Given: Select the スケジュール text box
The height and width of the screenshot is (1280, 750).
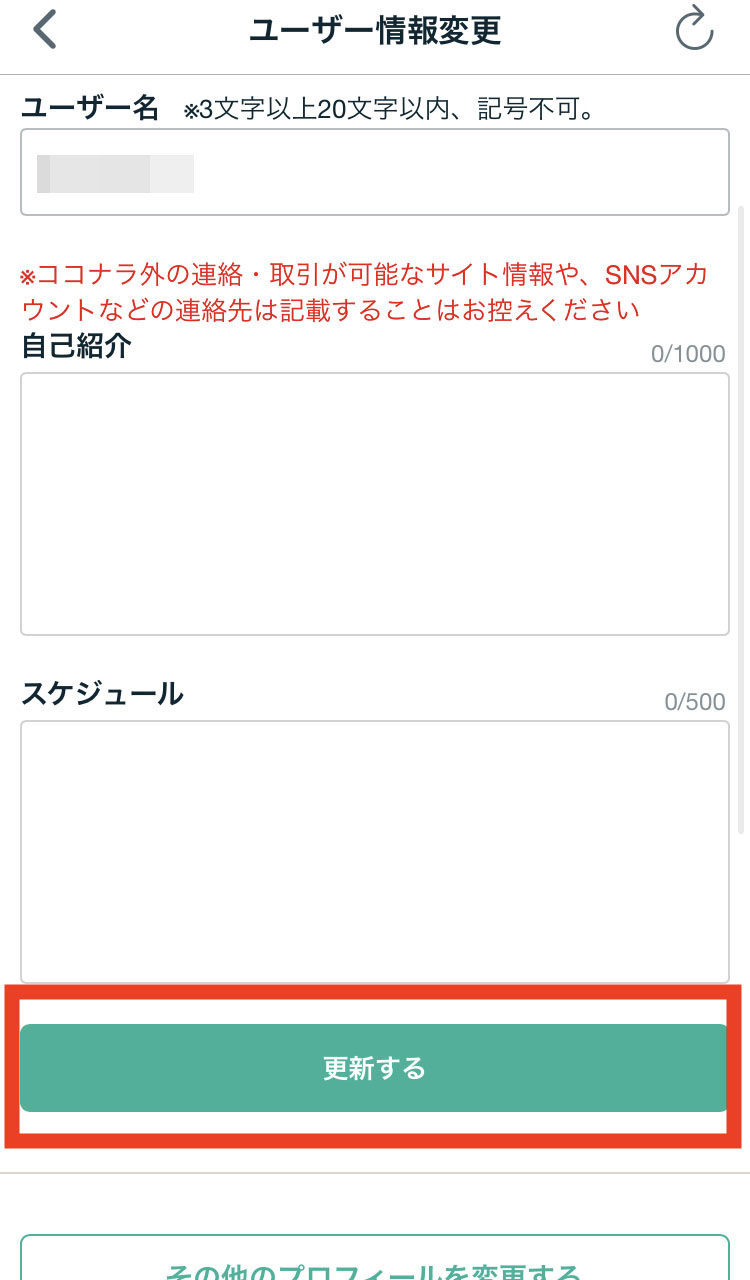Looking at the screenshot, I should 374,851.
